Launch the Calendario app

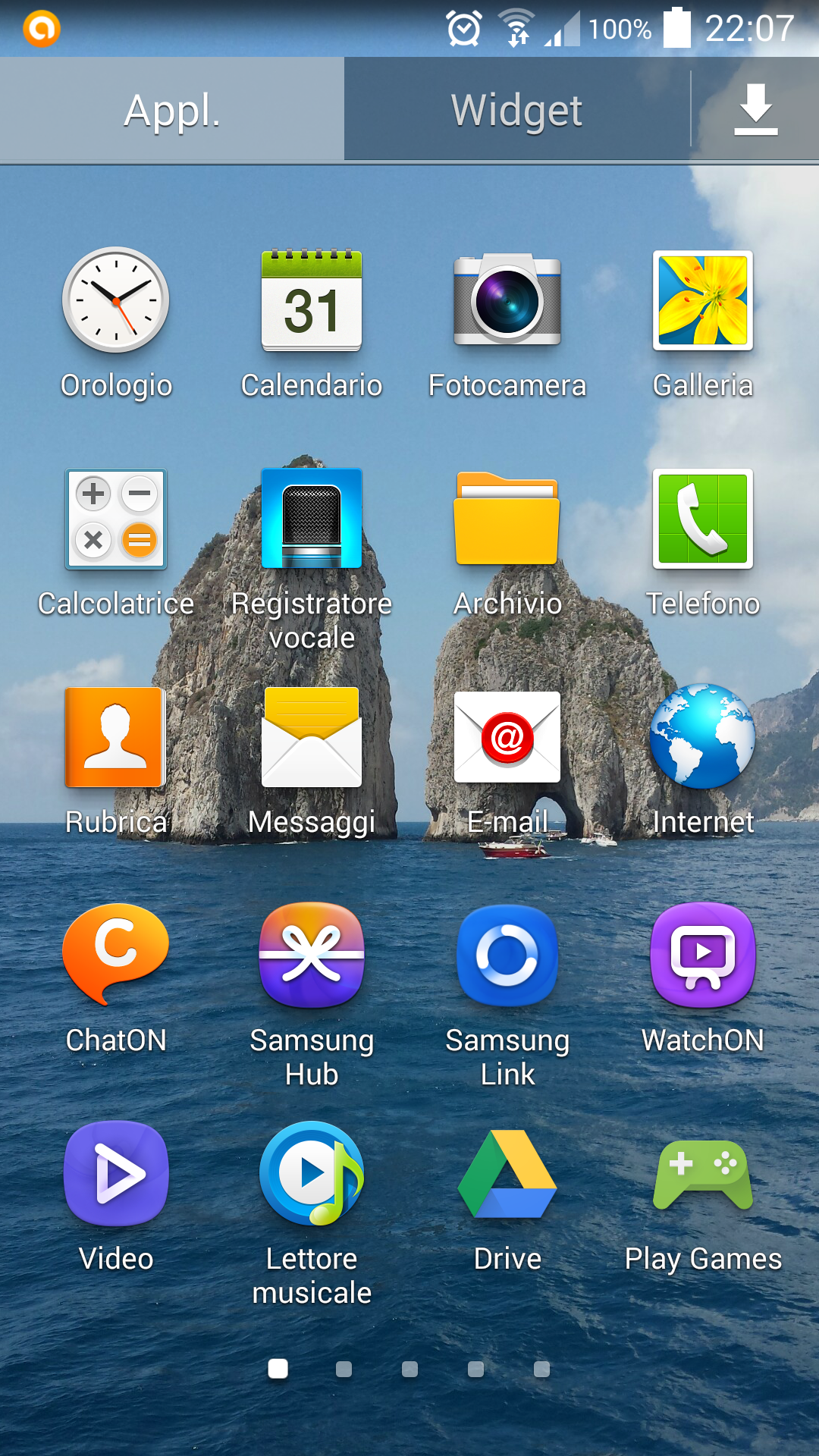click(312, 301)
